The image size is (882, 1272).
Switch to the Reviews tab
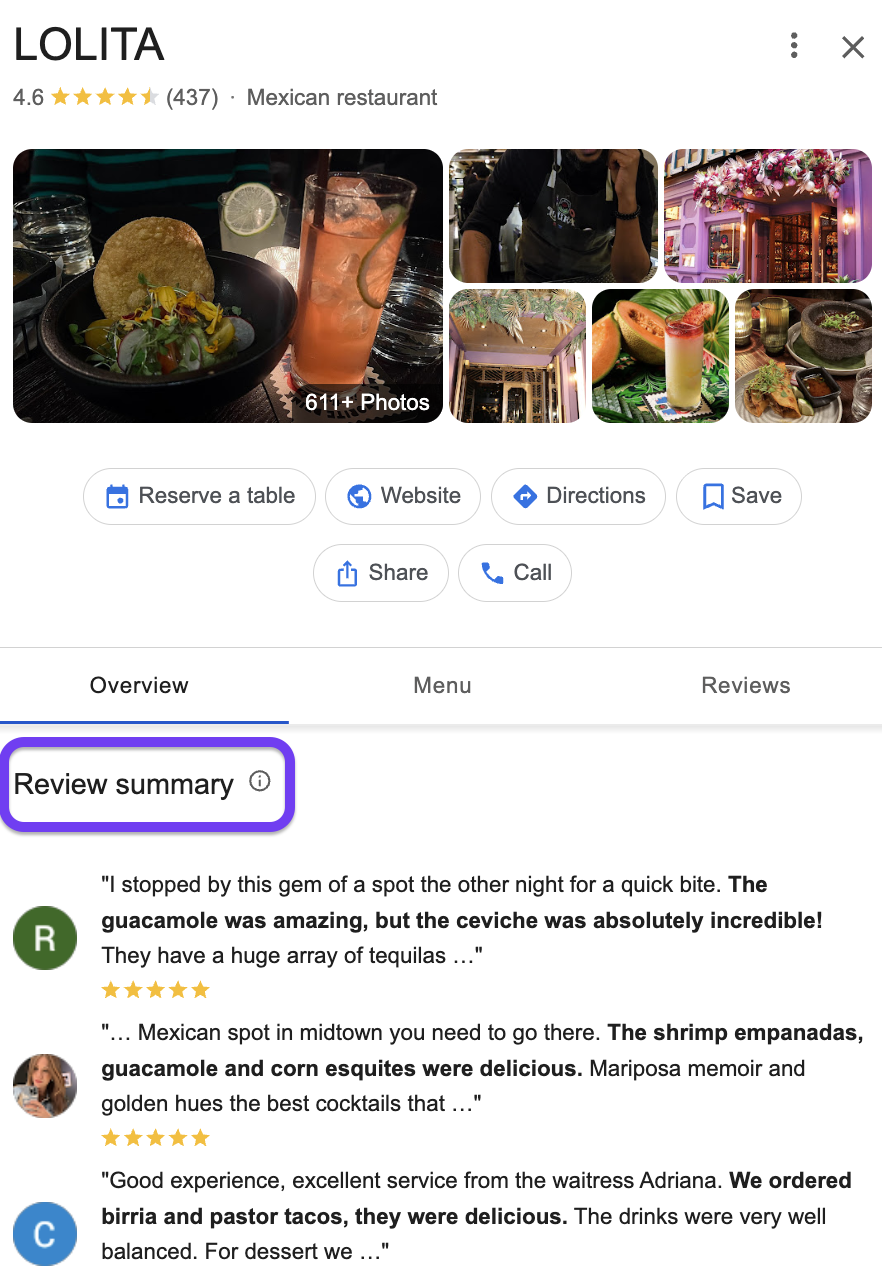(x=746, y=686)
